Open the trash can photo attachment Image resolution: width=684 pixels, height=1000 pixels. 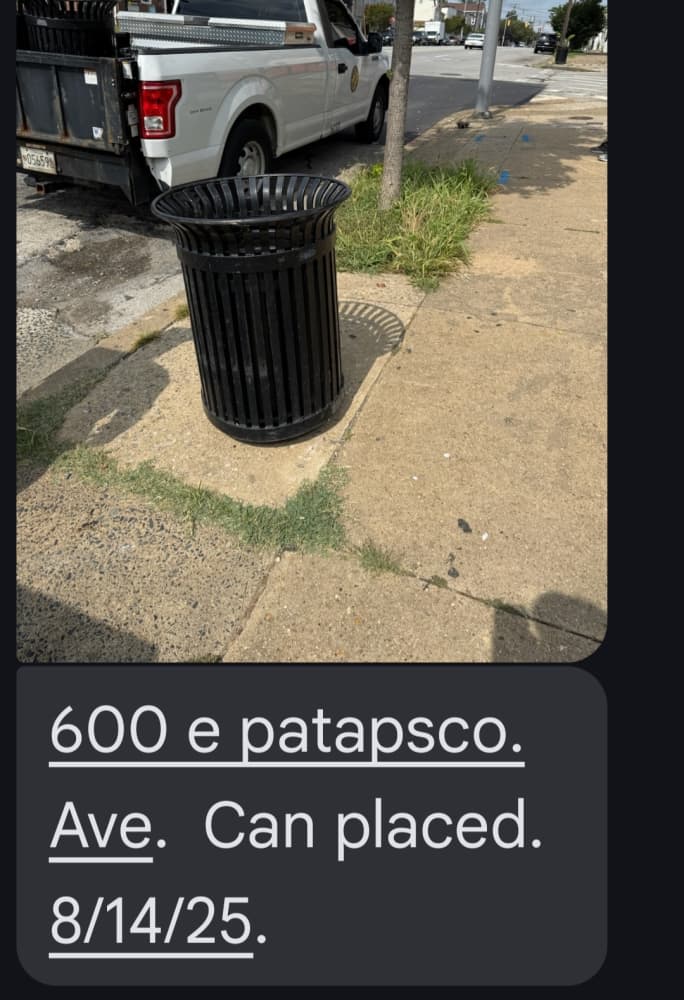click(312, 330)
